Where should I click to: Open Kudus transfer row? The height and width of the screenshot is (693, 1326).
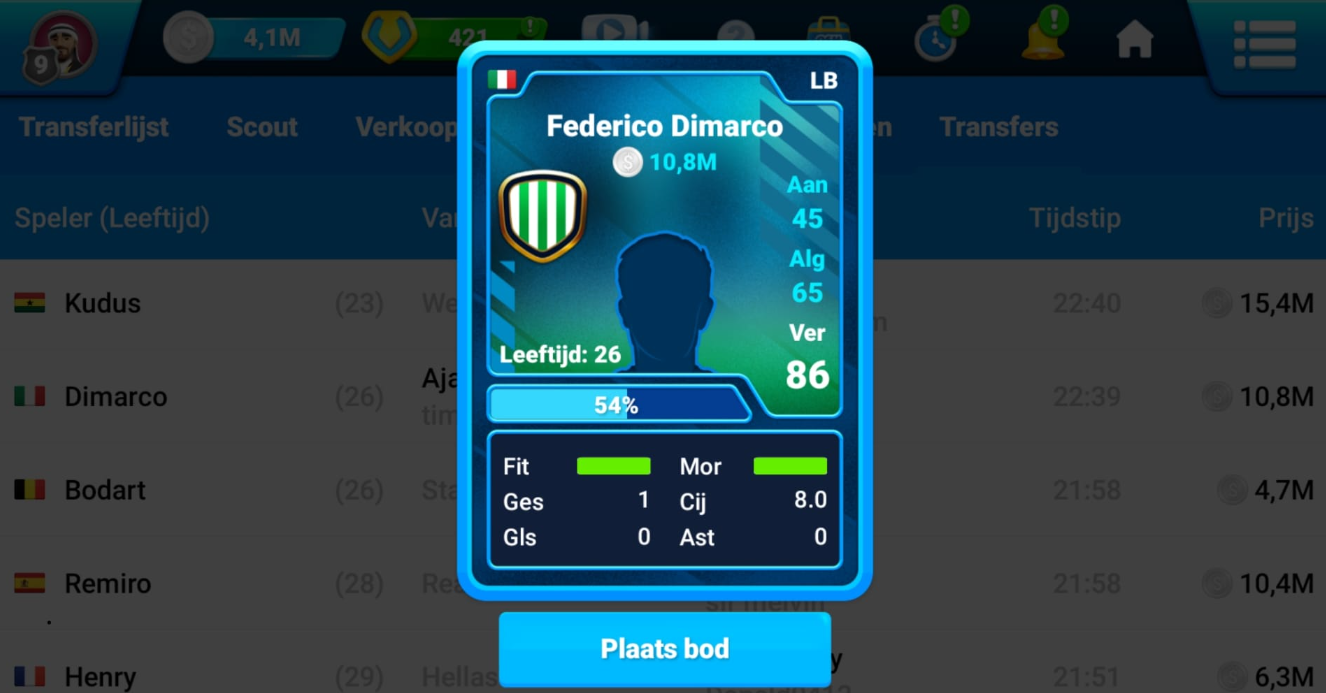tap(102, 303)
